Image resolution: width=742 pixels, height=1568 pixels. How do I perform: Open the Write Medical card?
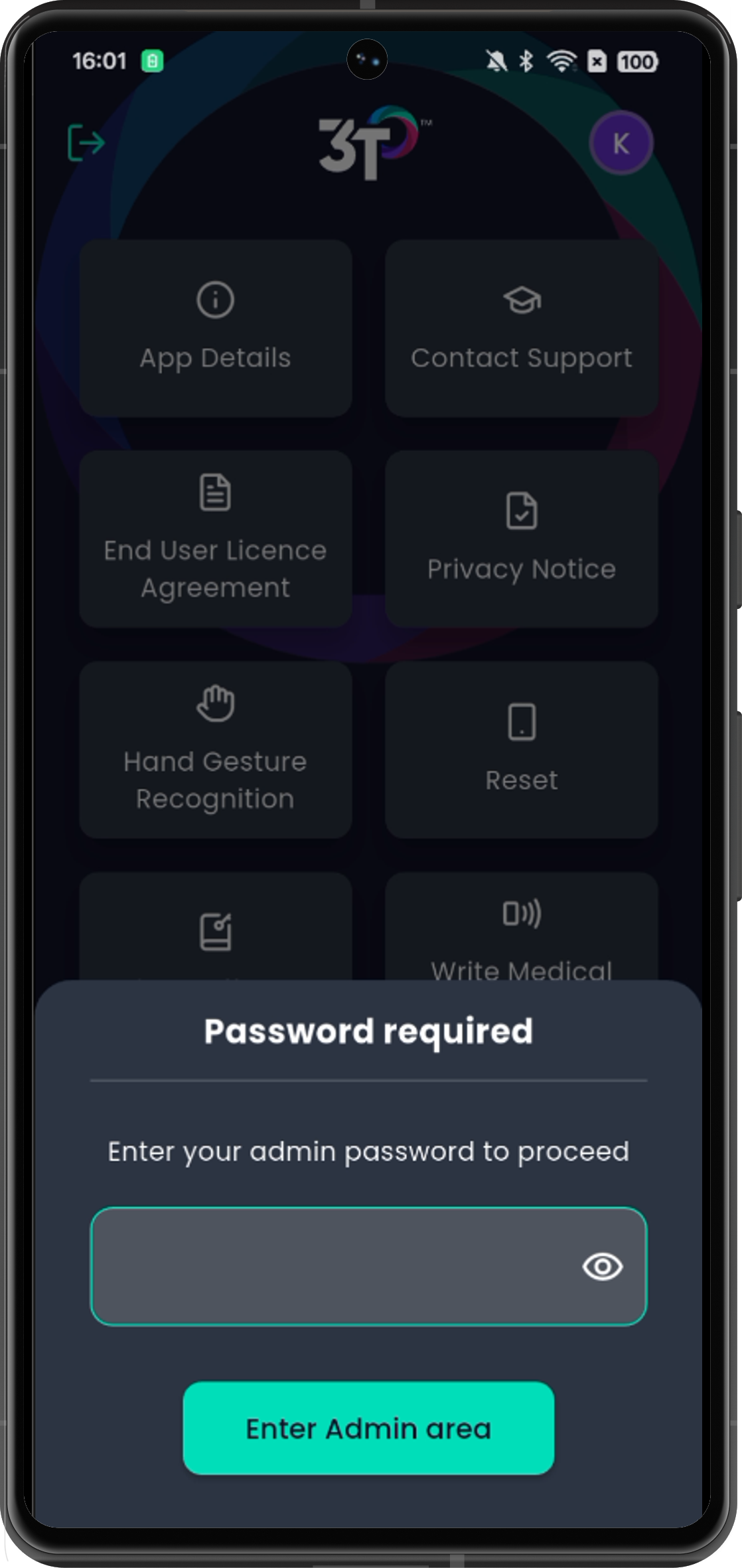click(521, 930)
